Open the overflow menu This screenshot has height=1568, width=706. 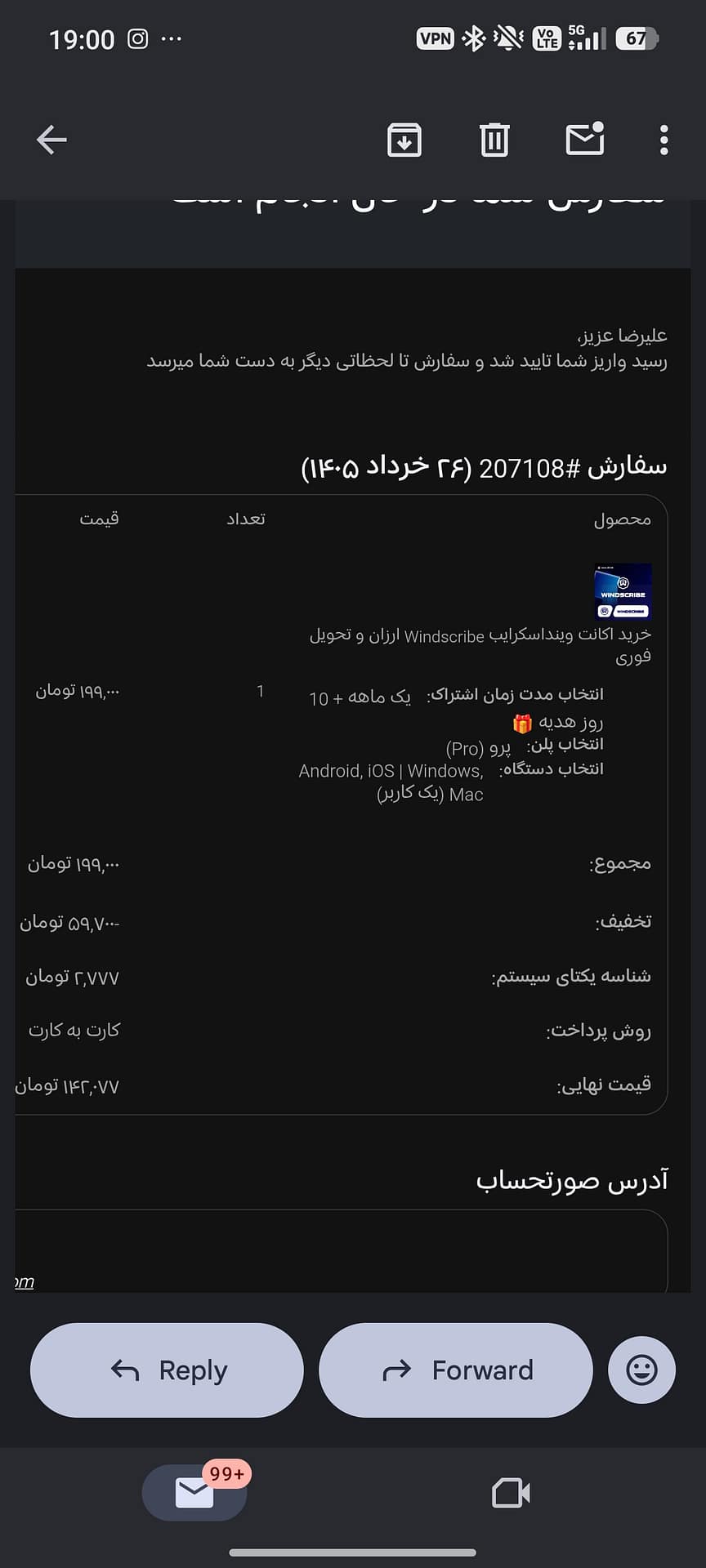(664, 140)
